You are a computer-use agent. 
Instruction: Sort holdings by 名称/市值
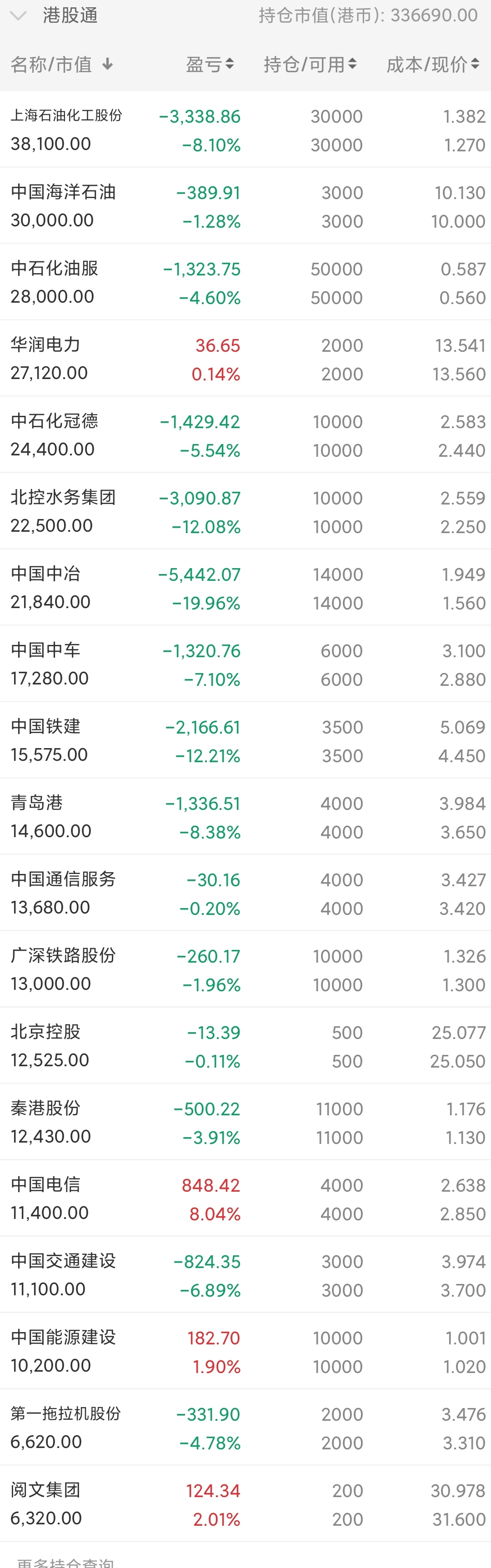61,64
